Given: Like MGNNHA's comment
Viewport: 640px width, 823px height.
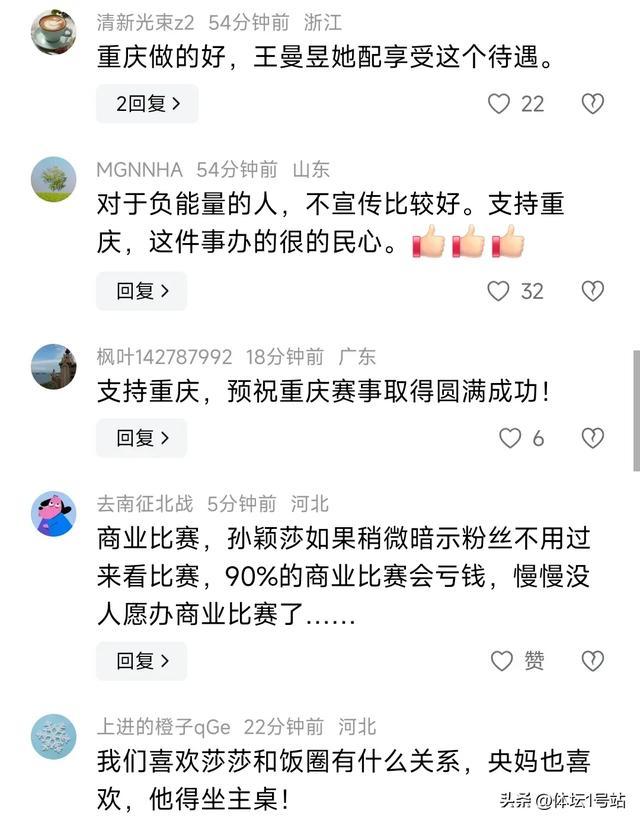Looking at the screenshot, I should pyautogui.click(x=499, y=291).
